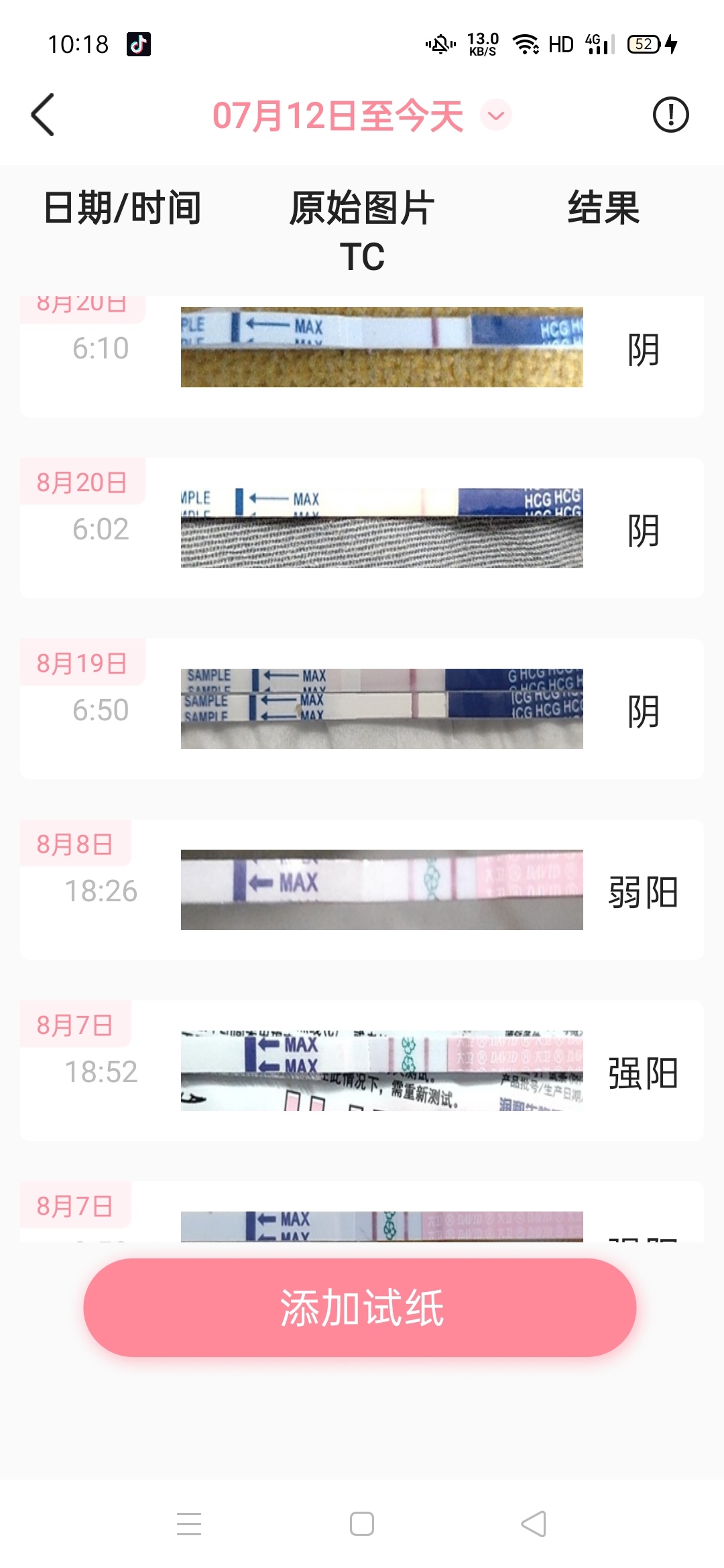
Task: Open the info exclamation icon
Action: pyautogui.click(x=670, y=115)
